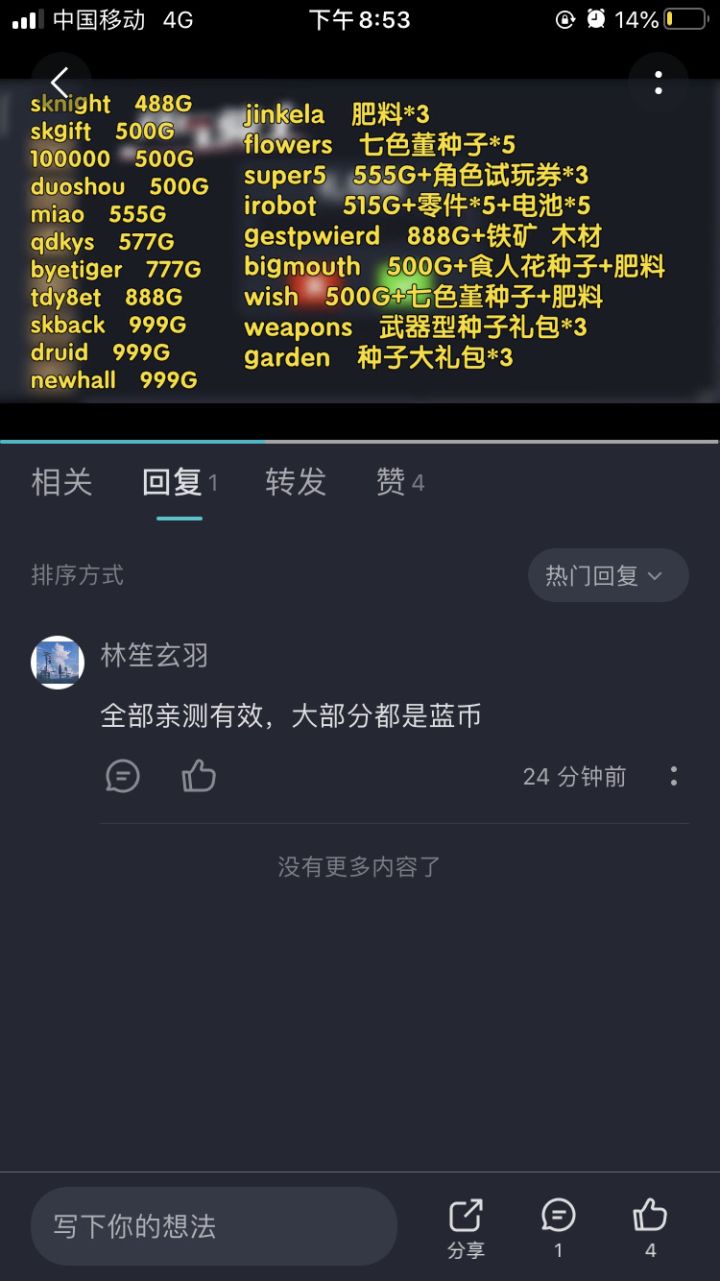The image size is (720, 1281).
Task: Open the three-dot menu next to 24 分钟前
Action: 675,776
